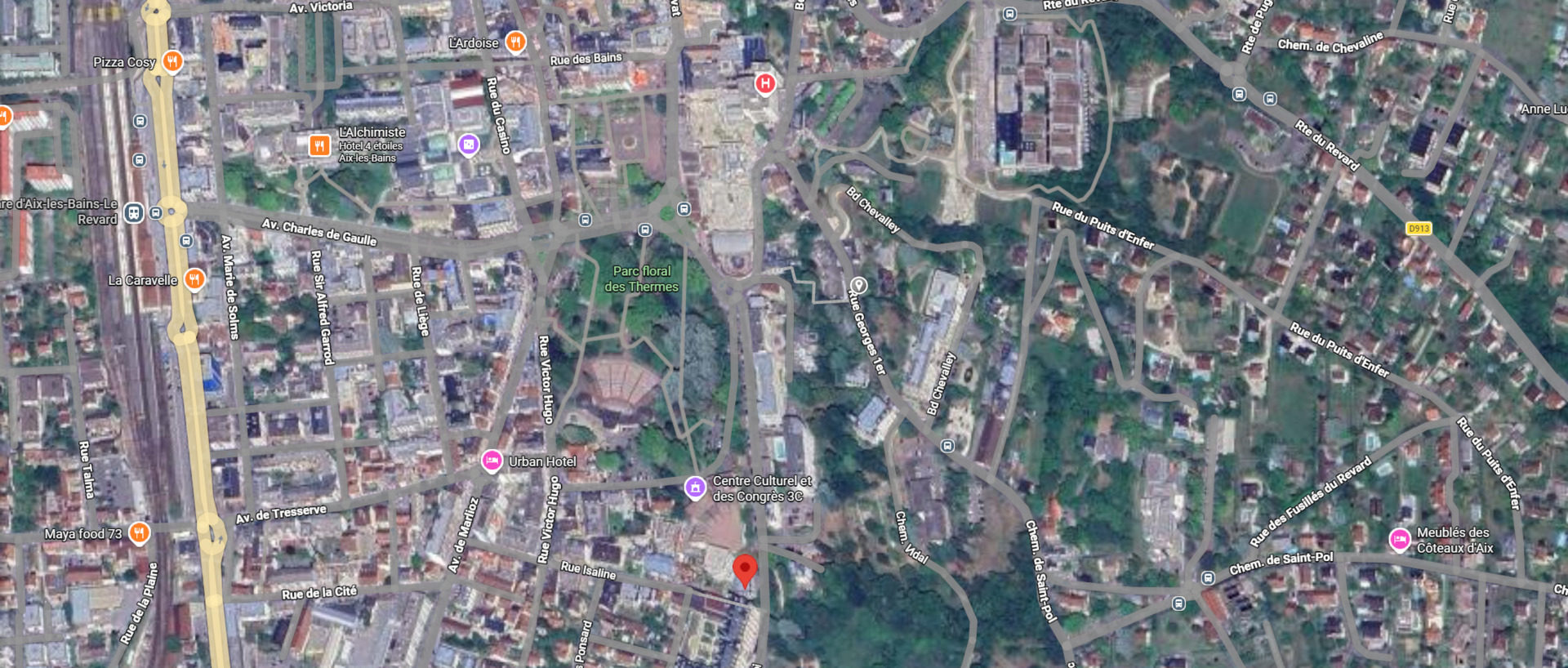Tap Centre Culturel et des Congrès 3C marker

click(x=695, y=488)
